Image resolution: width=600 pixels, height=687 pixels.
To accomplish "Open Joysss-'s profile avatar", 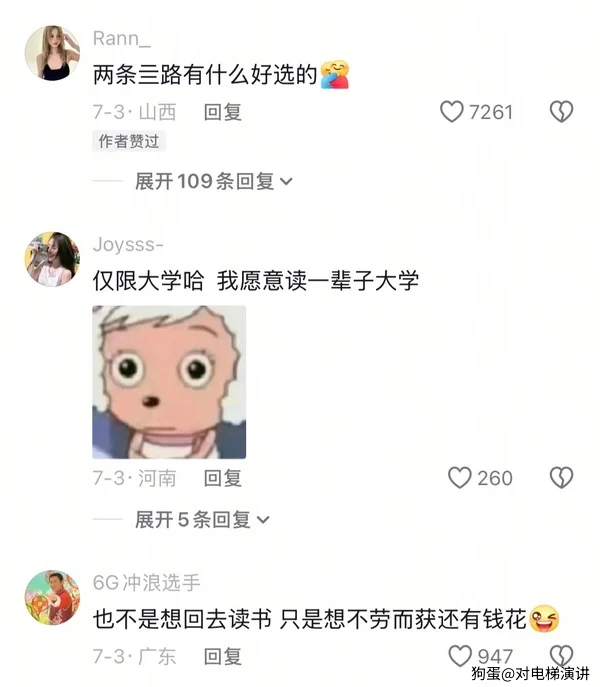I will coord(52,259).
